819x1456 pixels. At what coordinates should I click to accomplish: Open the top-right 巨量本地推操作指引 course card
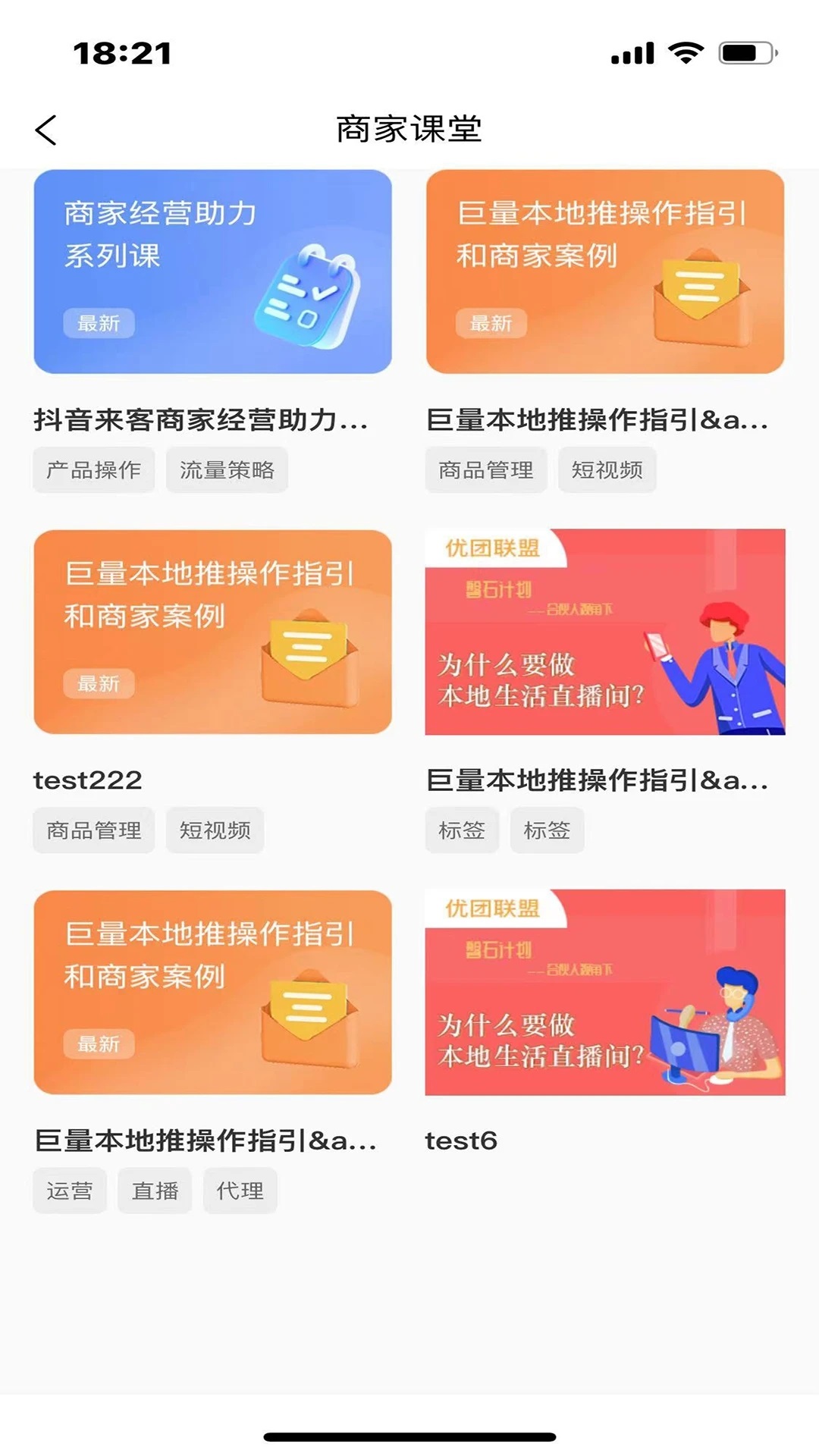[607, 271]
